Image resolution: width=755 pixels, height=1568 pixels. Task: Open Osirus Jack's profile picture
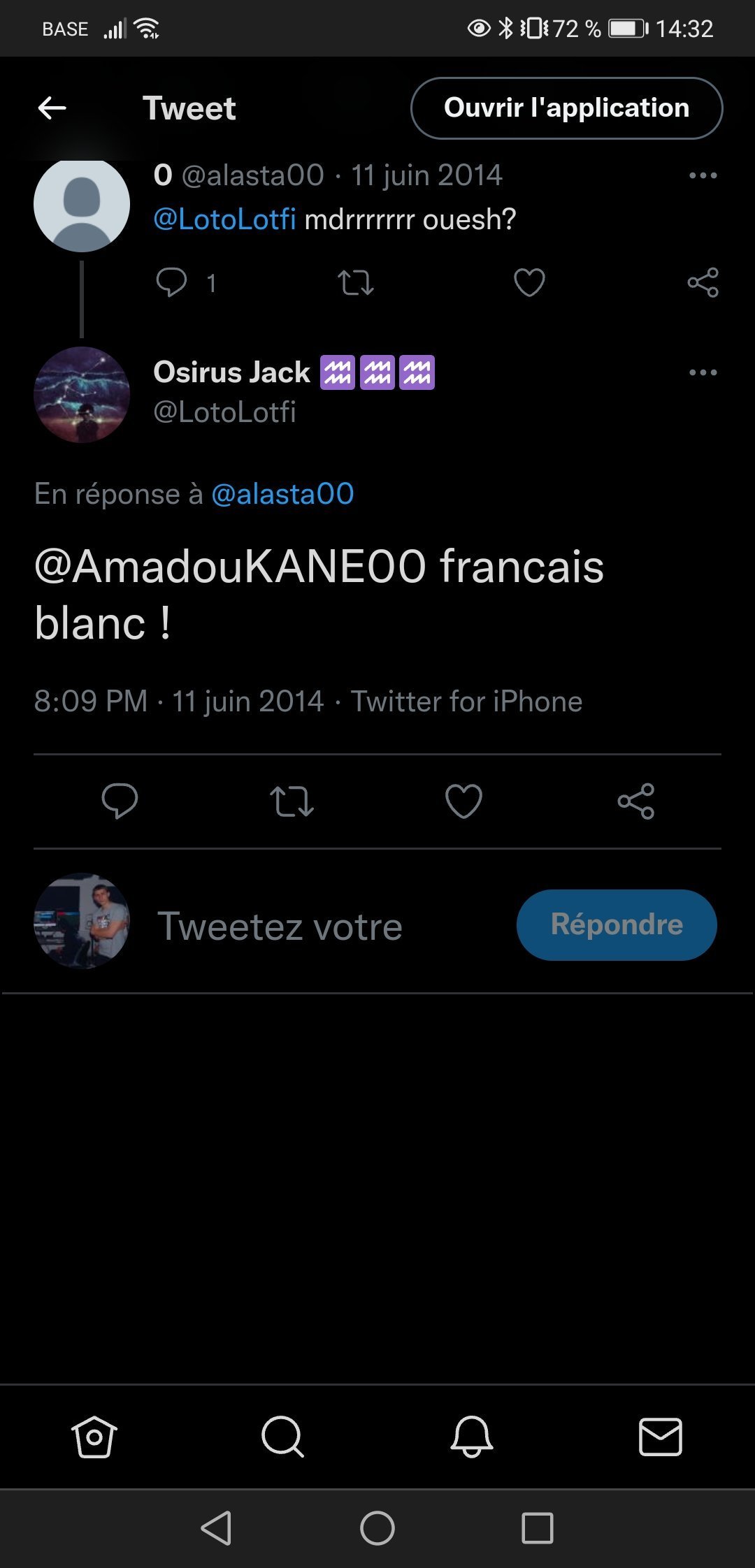coord(82,395)
